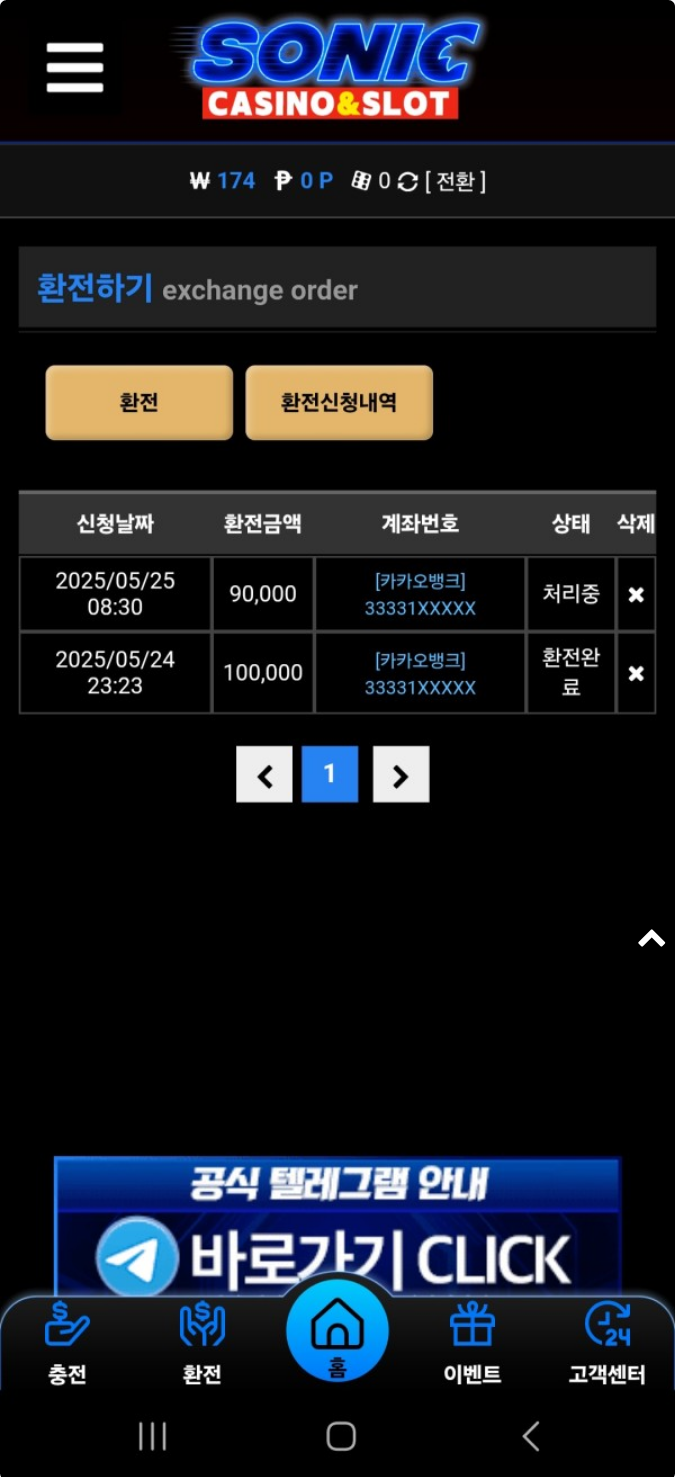Select page 1 in the pagination
The height and width of the screenshot is (1477, 675).
pos(330,774)
